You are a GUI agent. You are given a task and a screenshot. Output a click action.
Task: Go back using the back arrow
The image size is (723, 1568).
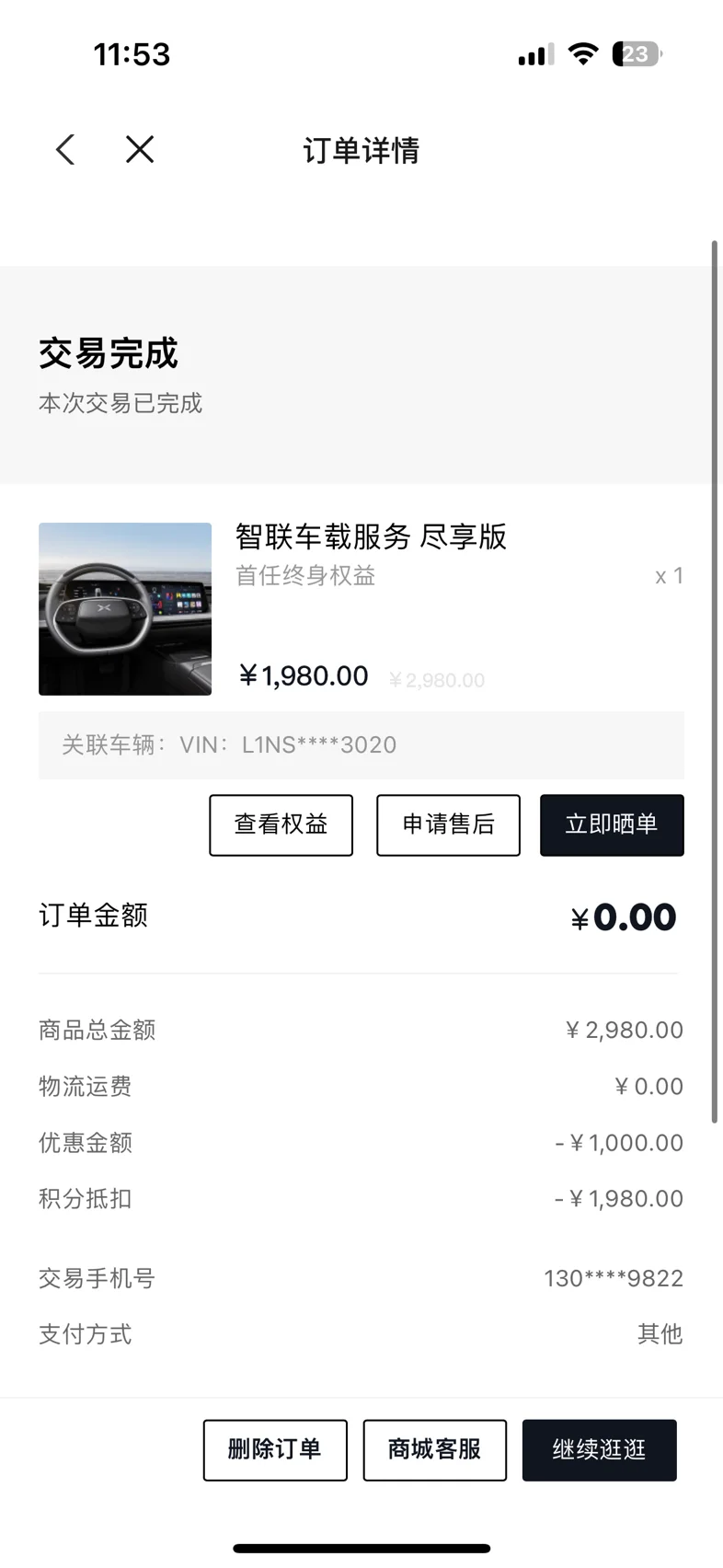tap(65, 149)
